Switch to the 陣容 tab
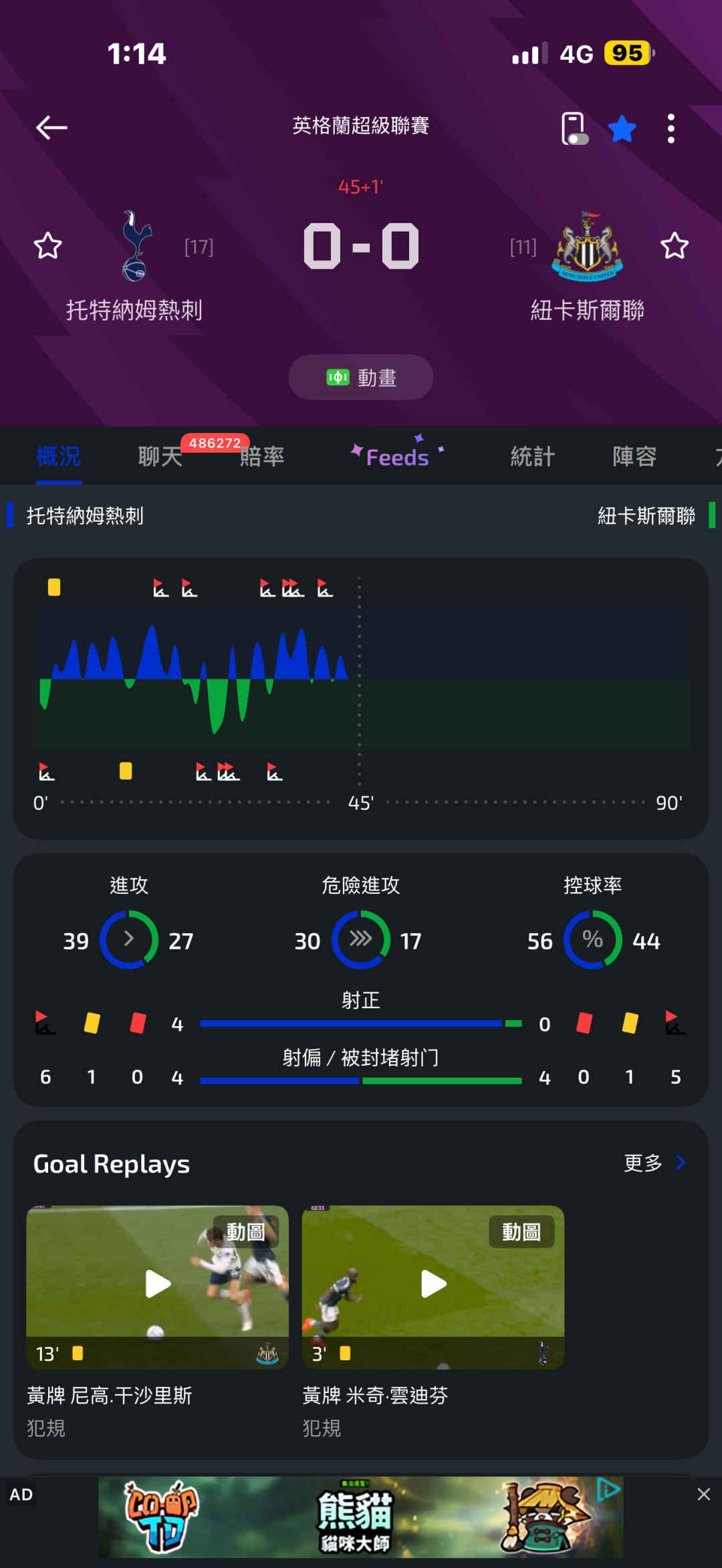Image resolution: width=722 pixels, height=1568 pixels. (x=634, y=457)
